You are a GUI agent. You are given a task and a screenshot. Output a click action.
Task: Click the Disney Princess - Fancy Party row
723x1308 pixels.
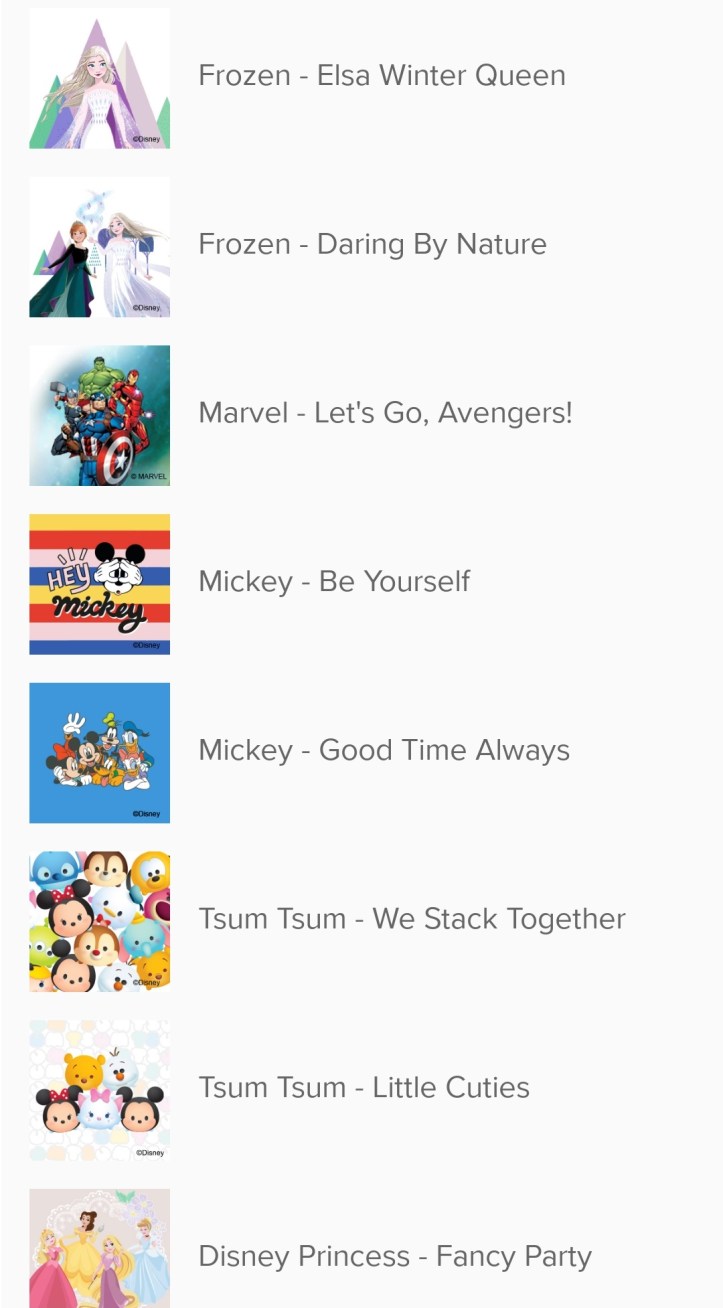396,1255
